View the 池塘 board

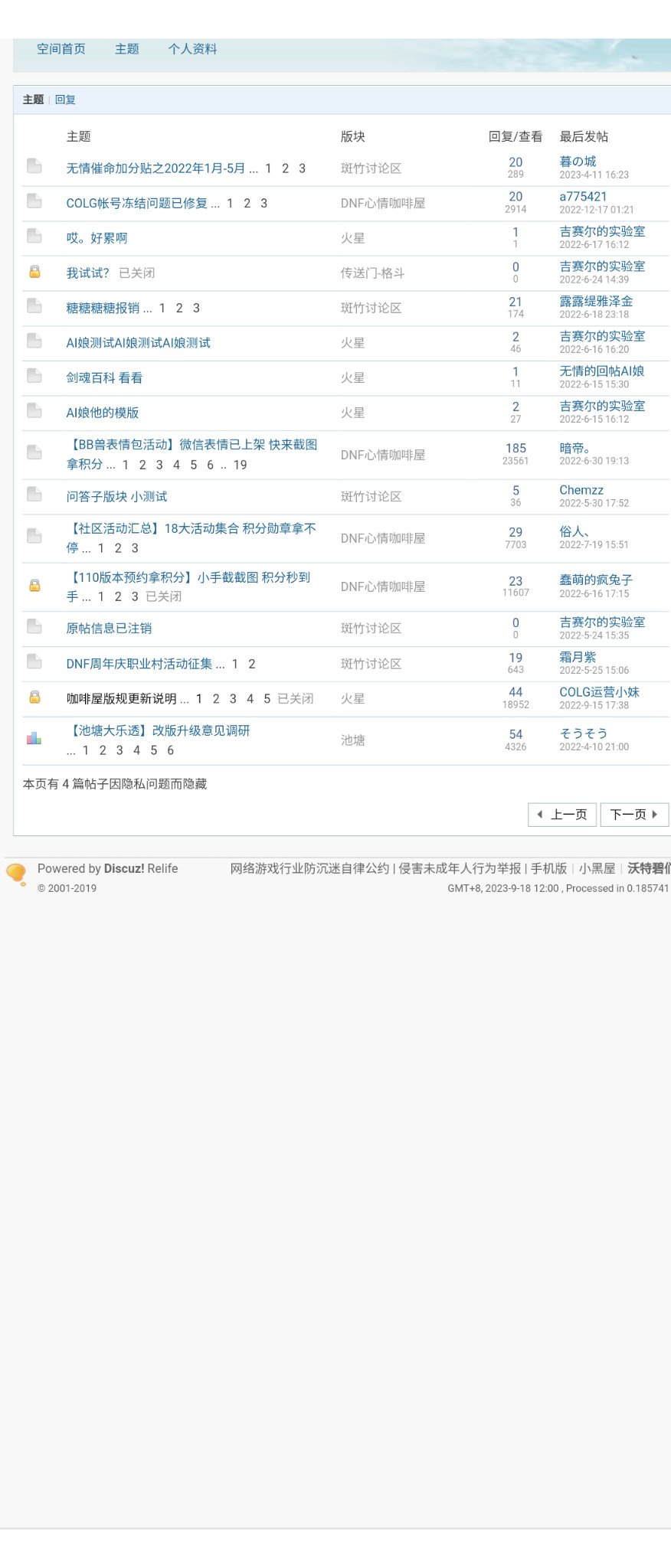(x=352, y=740)
